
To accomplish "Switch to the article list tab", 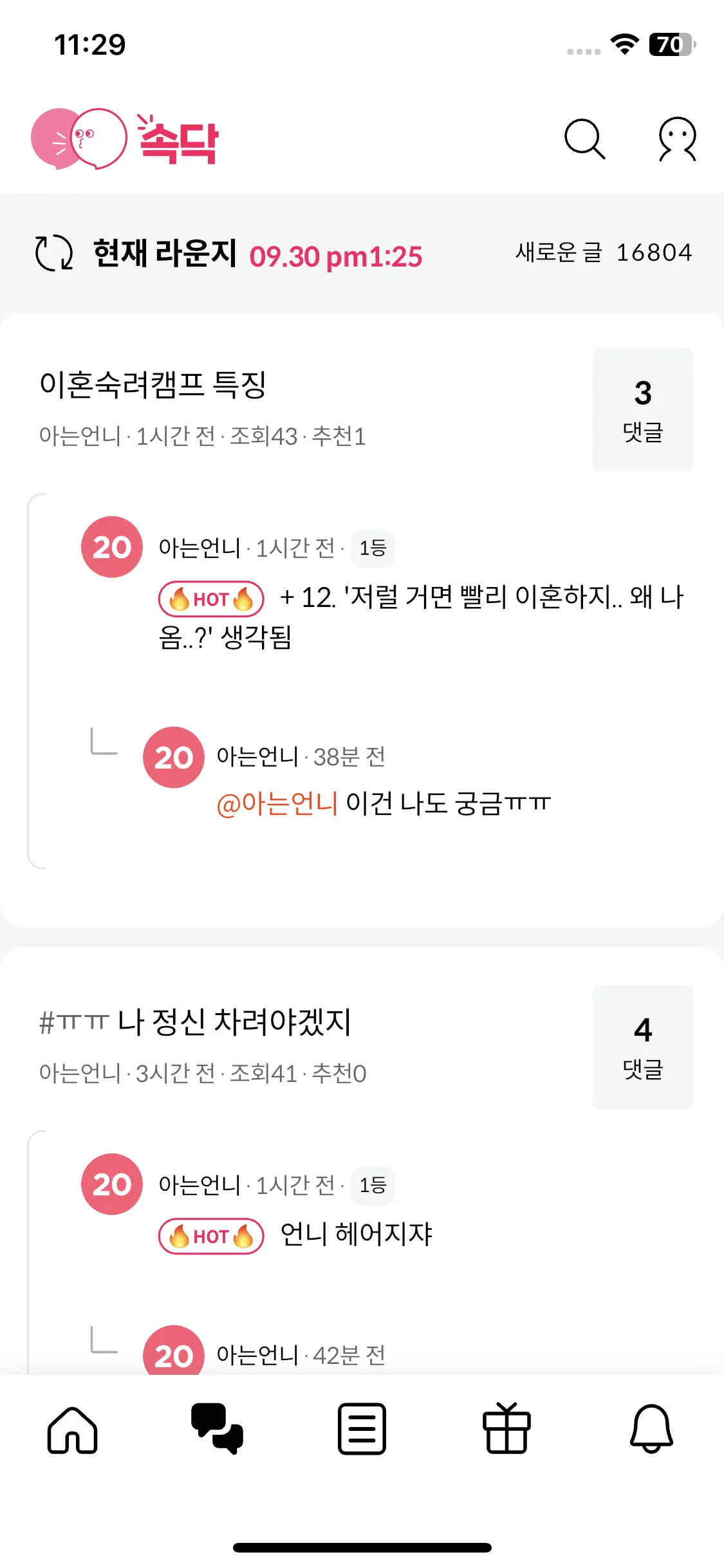I will pyautogui.click(x=362, y=1429).
